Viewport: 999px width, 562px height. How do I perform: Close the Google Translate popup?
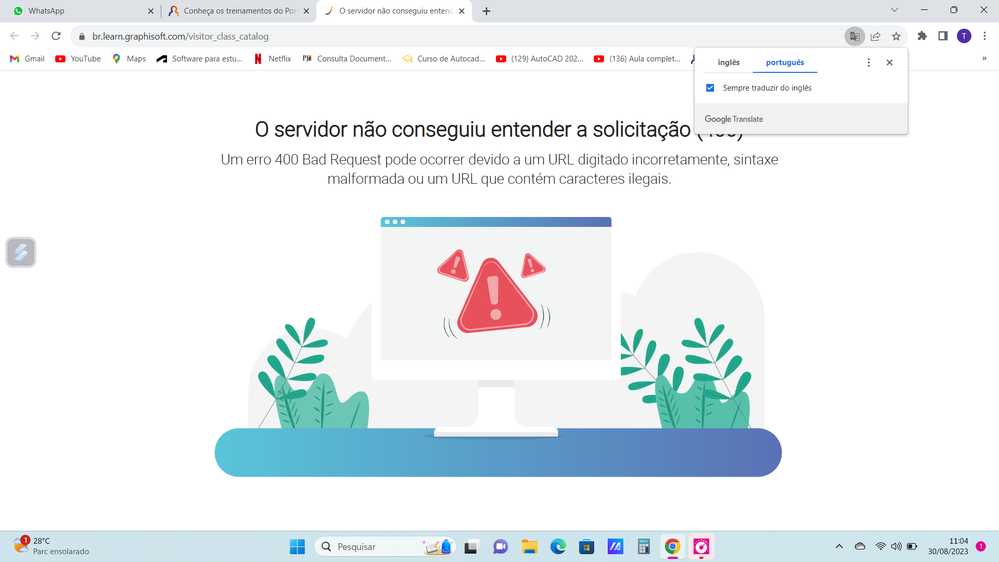pyautogui.click(x=889, y=62)
